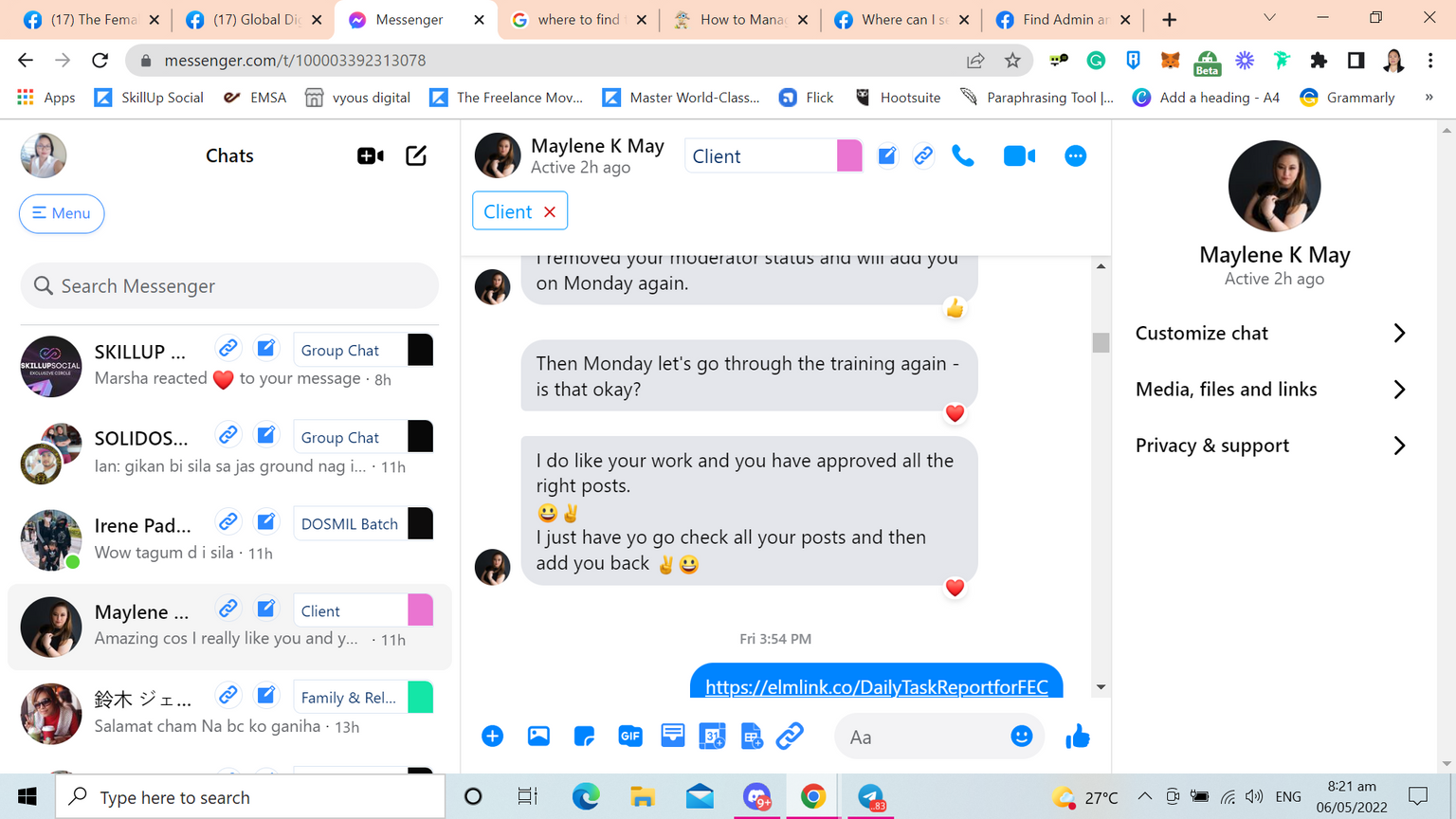Screen dimensions: 1456x819
Task: Start a new video room
Action: click(x=370, y=155)
